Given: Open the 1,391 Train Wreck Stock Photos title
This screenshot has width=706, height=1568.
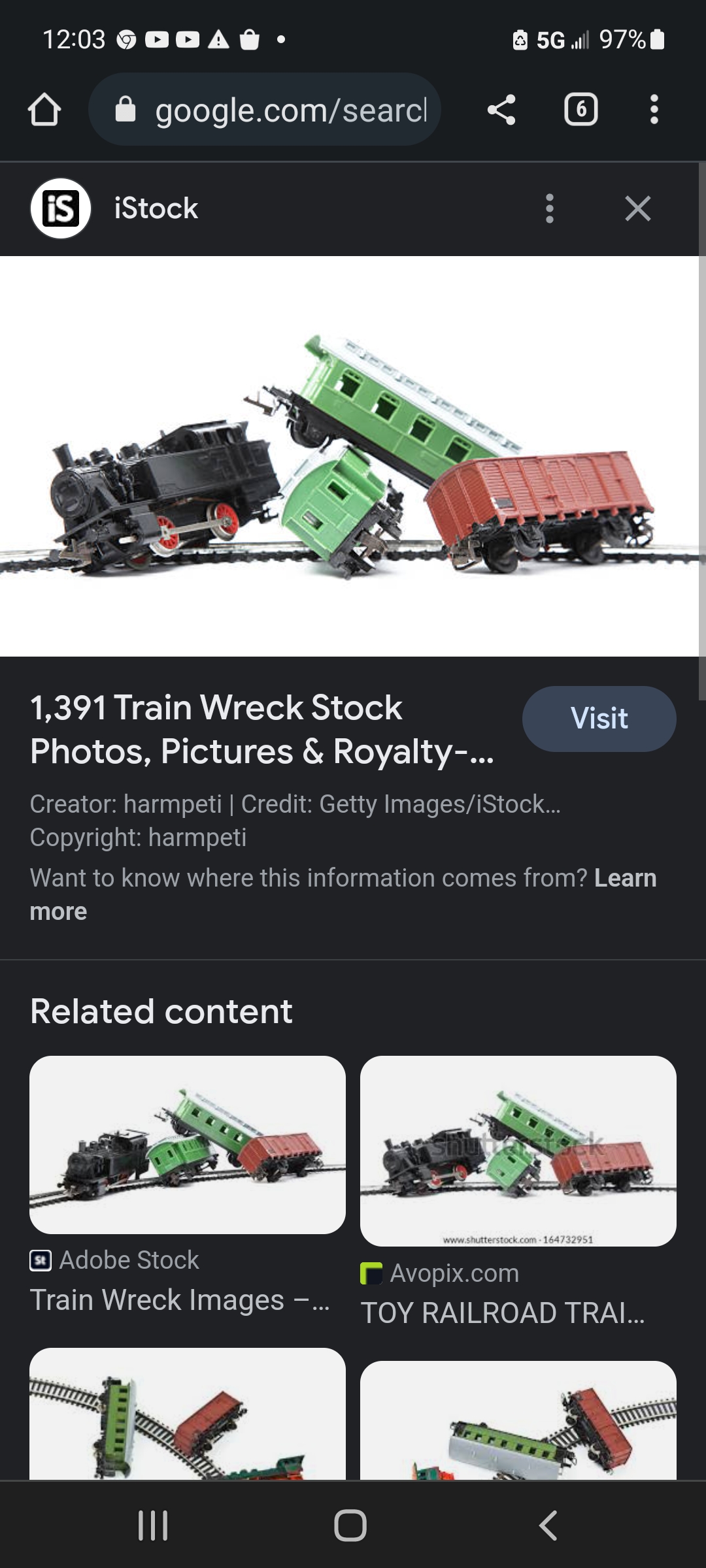Looking at the screenshot, I should [261, 729].
